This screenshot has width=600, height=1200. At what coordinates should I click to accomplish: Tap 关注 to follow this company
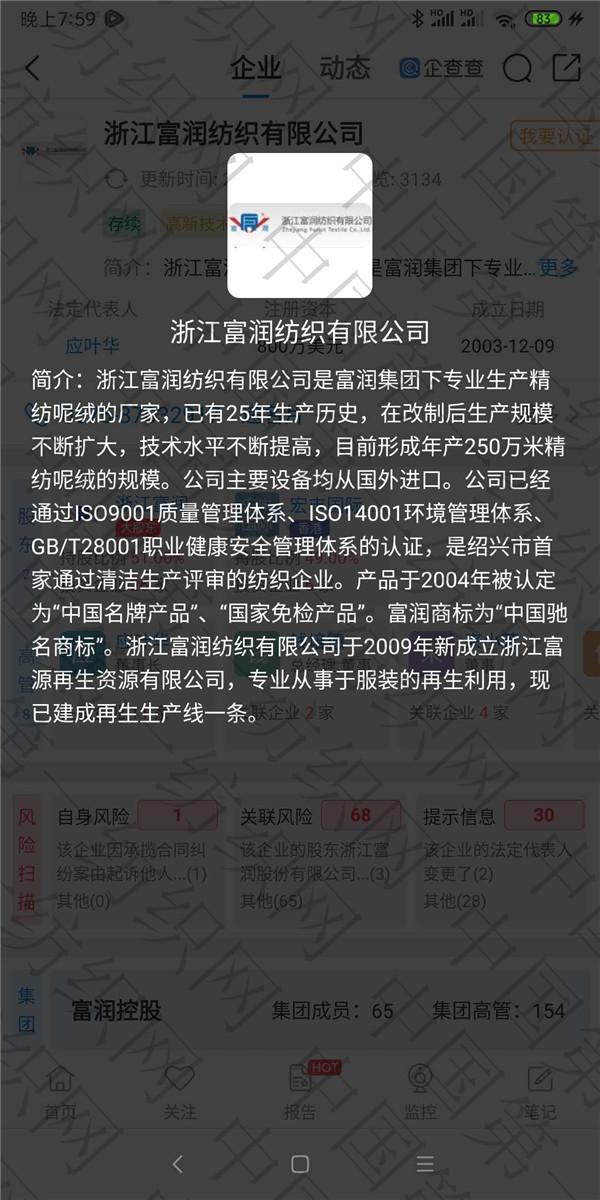(180, 1092)
